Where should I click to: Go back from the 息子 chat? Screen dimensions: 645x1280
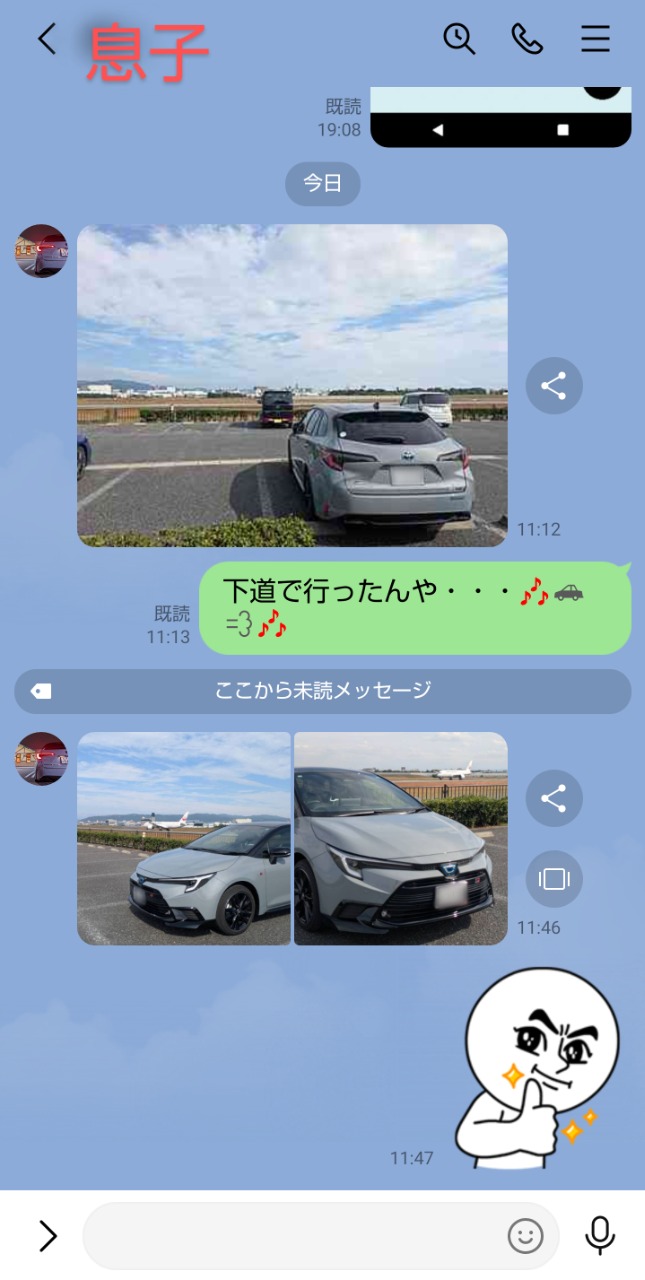[46, 39]
